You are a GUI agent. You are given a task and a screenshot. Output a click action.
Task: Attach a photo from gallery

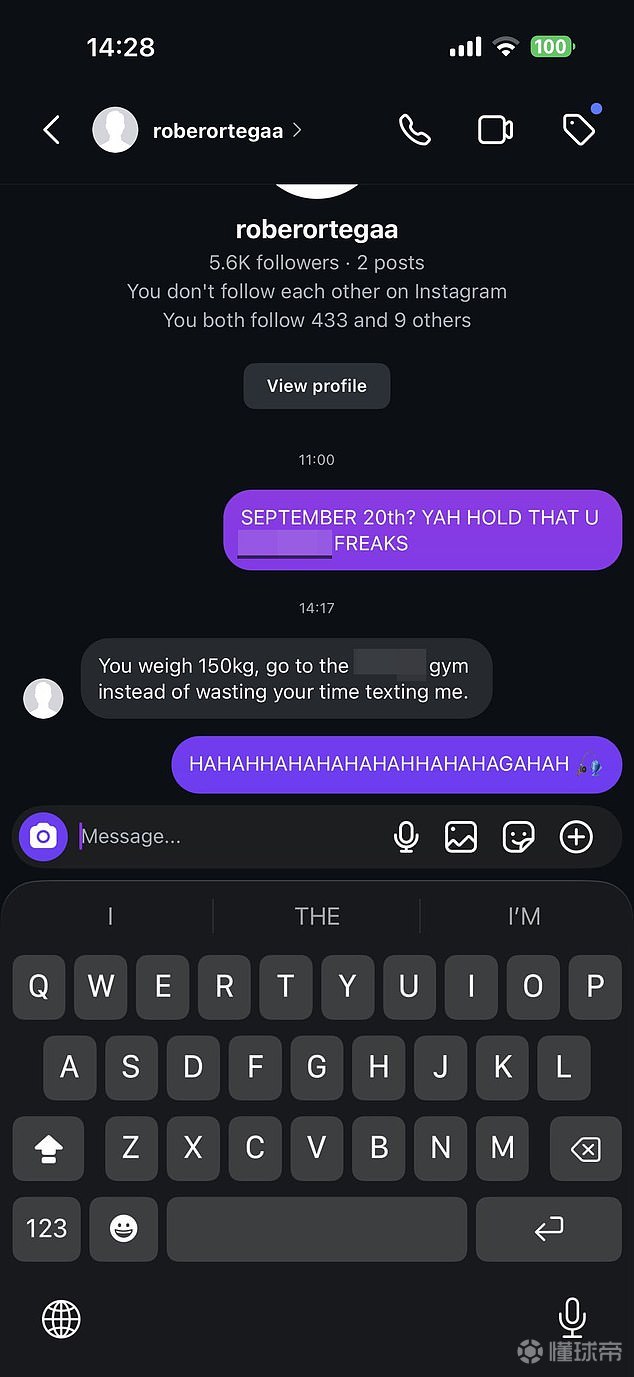click(461, 837)
